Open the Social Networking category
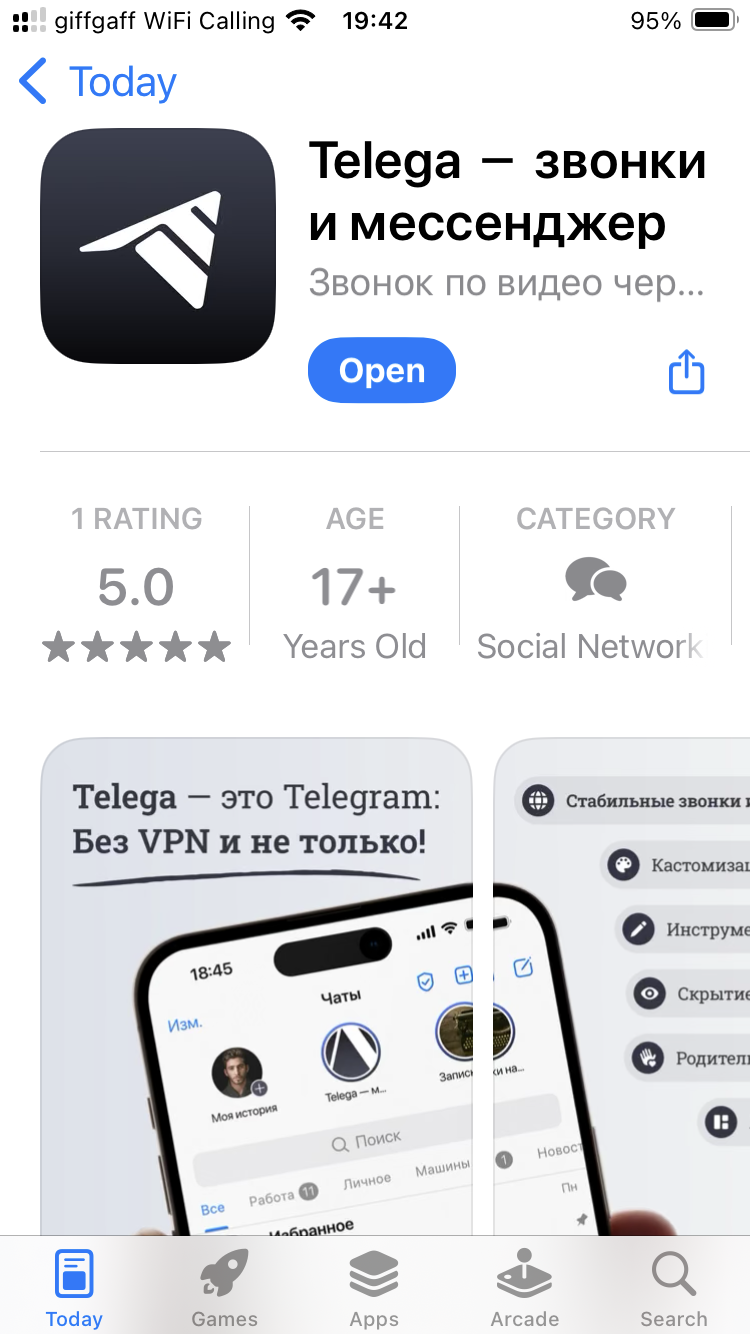 595,585
